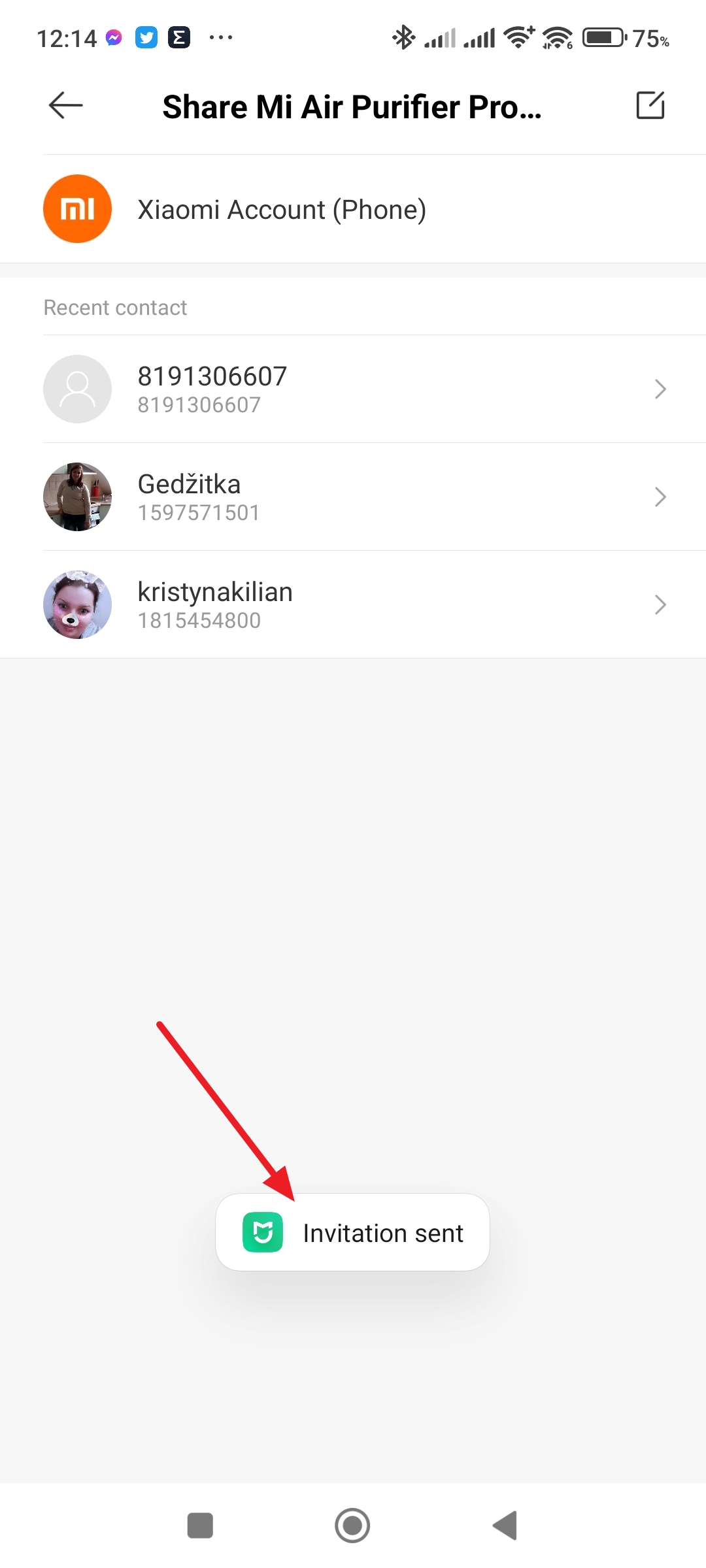706x1568 pixels.
Task: Tap the system home button
Action: coord(352,1526)
